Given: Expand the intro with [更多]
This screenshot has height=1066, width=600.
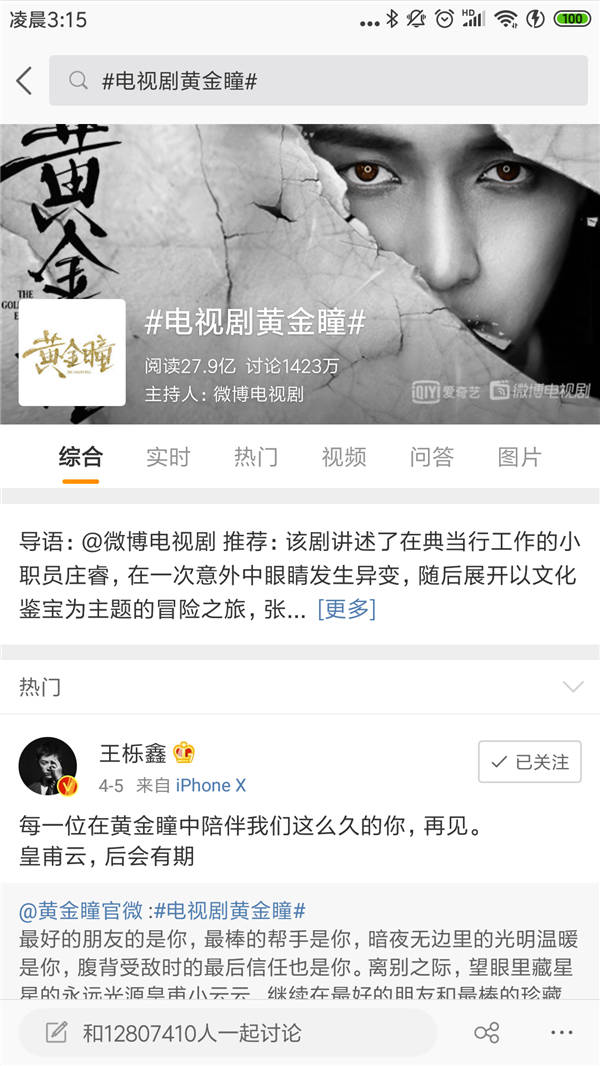Looking at the screenshot, I should click(347, 608).
